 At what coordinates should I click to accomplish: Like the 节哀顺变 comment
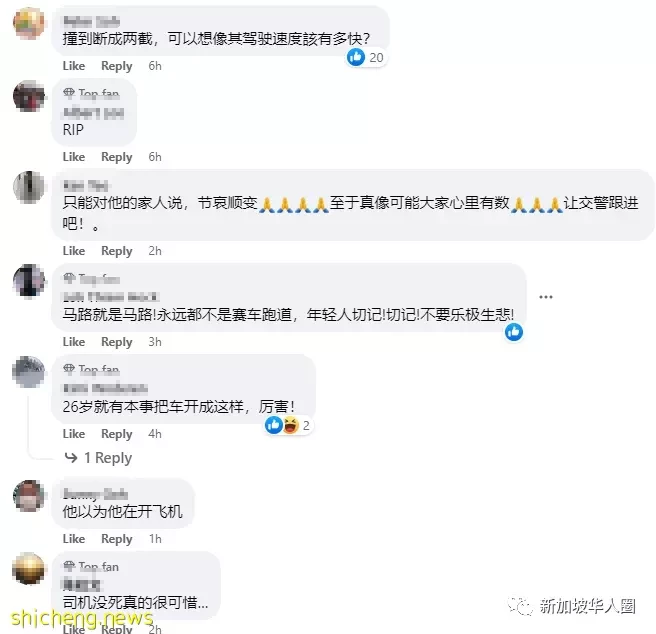(74, 251)
